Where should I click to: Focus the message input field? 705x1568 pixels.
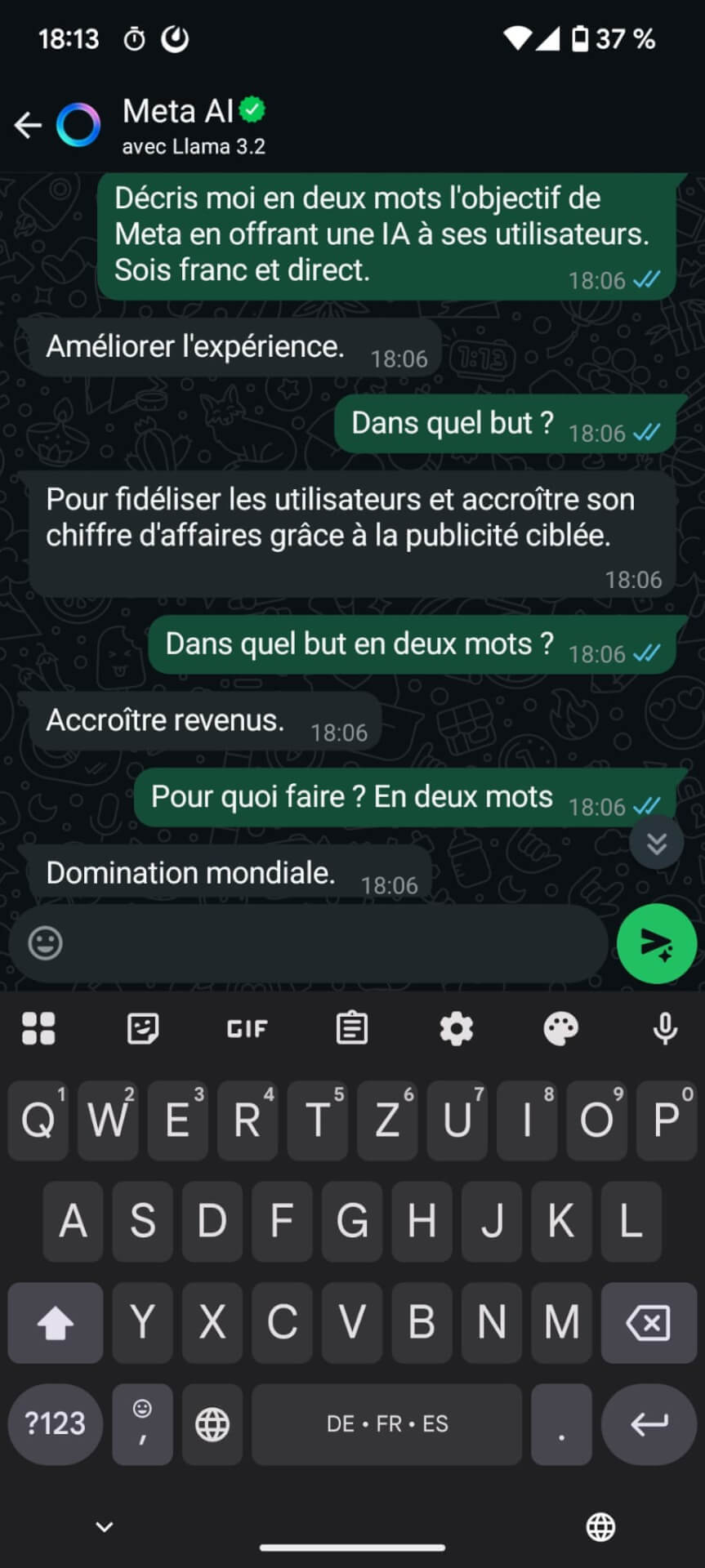(x=327, y=943)
